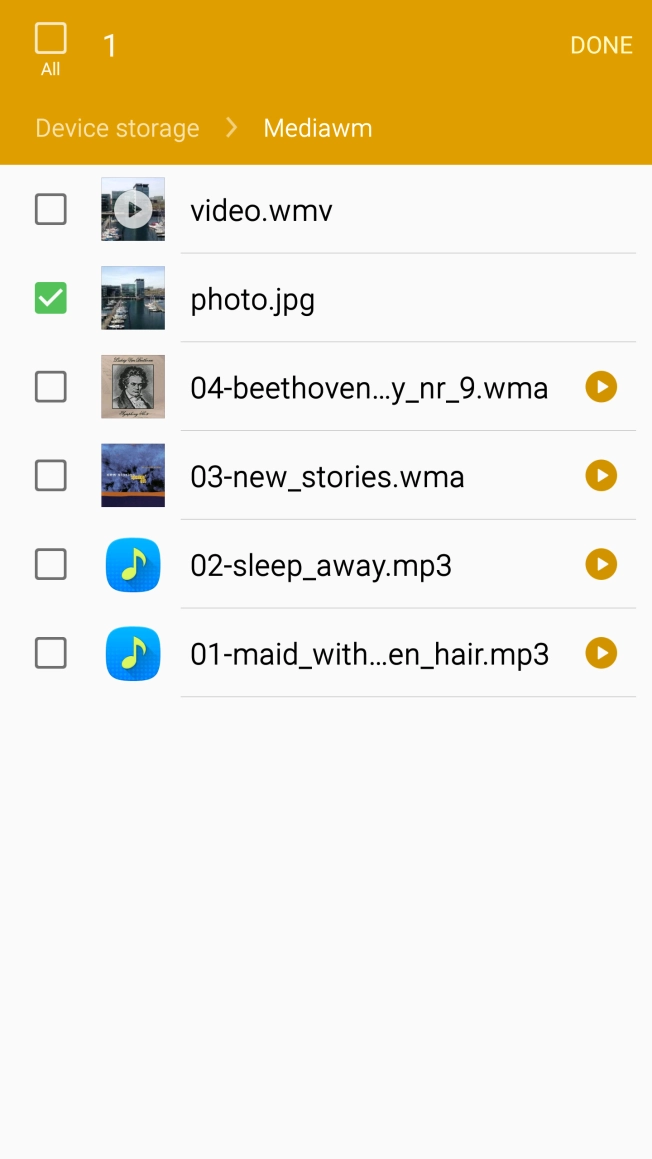Image resolution: width=652 pixels, height=1159 pixels.
Task: Start playback of the 01-maid_with mp3 file
Action: pyautogui.click(x=601, y=654)
